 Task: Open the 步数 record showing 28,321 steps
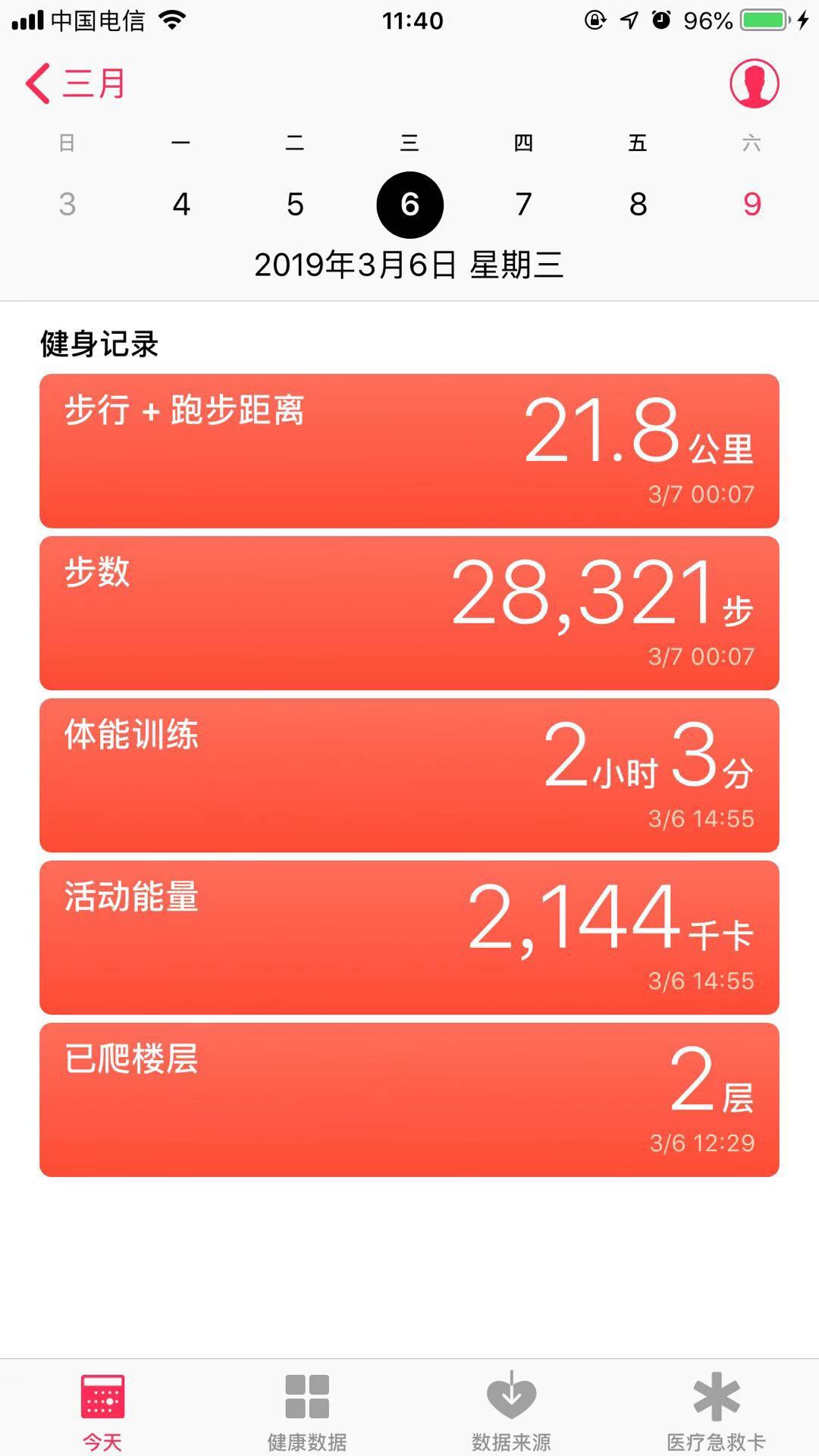pos(409,611)
